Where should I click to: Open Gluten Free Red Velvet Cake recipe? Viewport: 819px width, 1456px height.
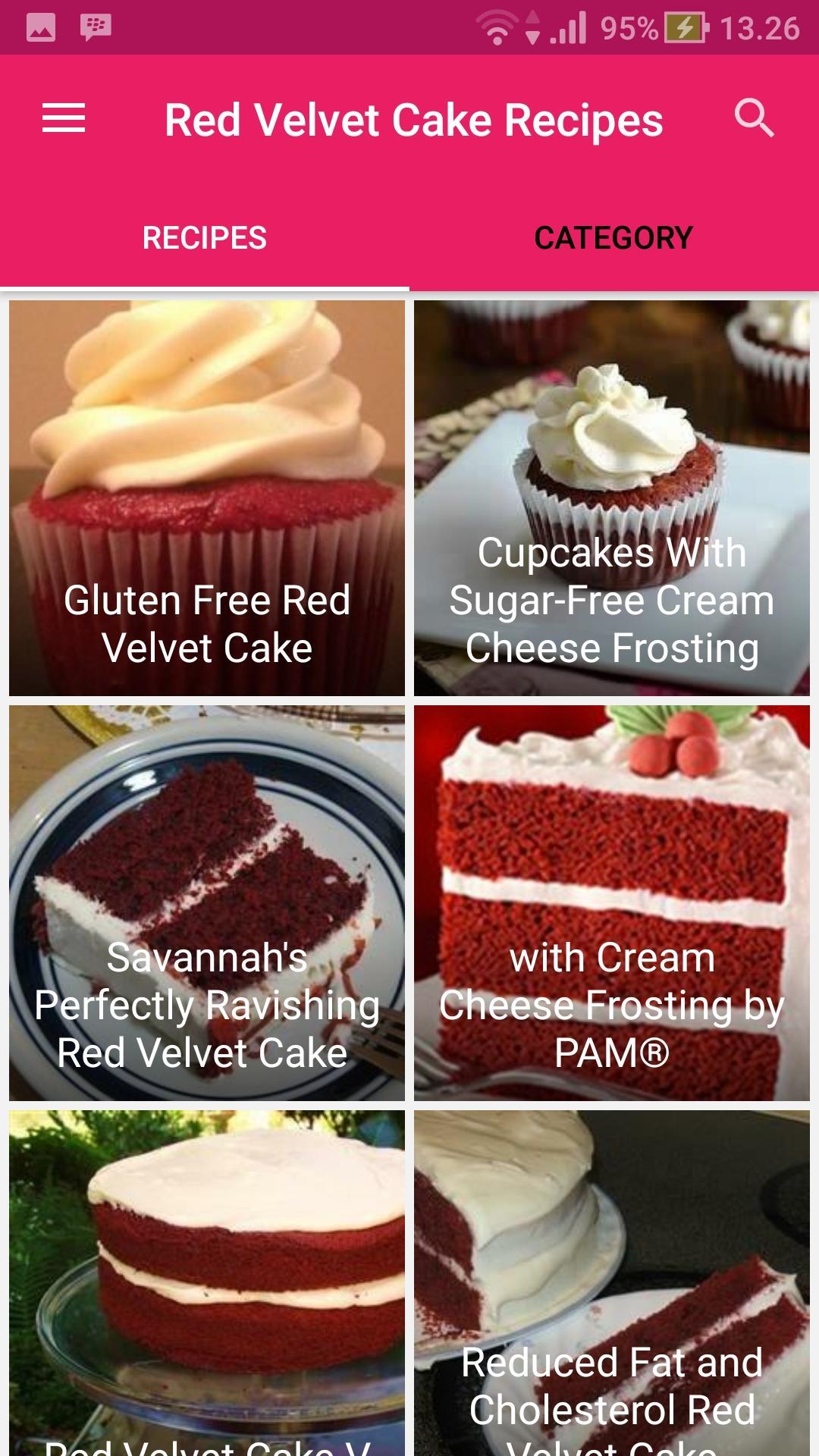(207, 498)
